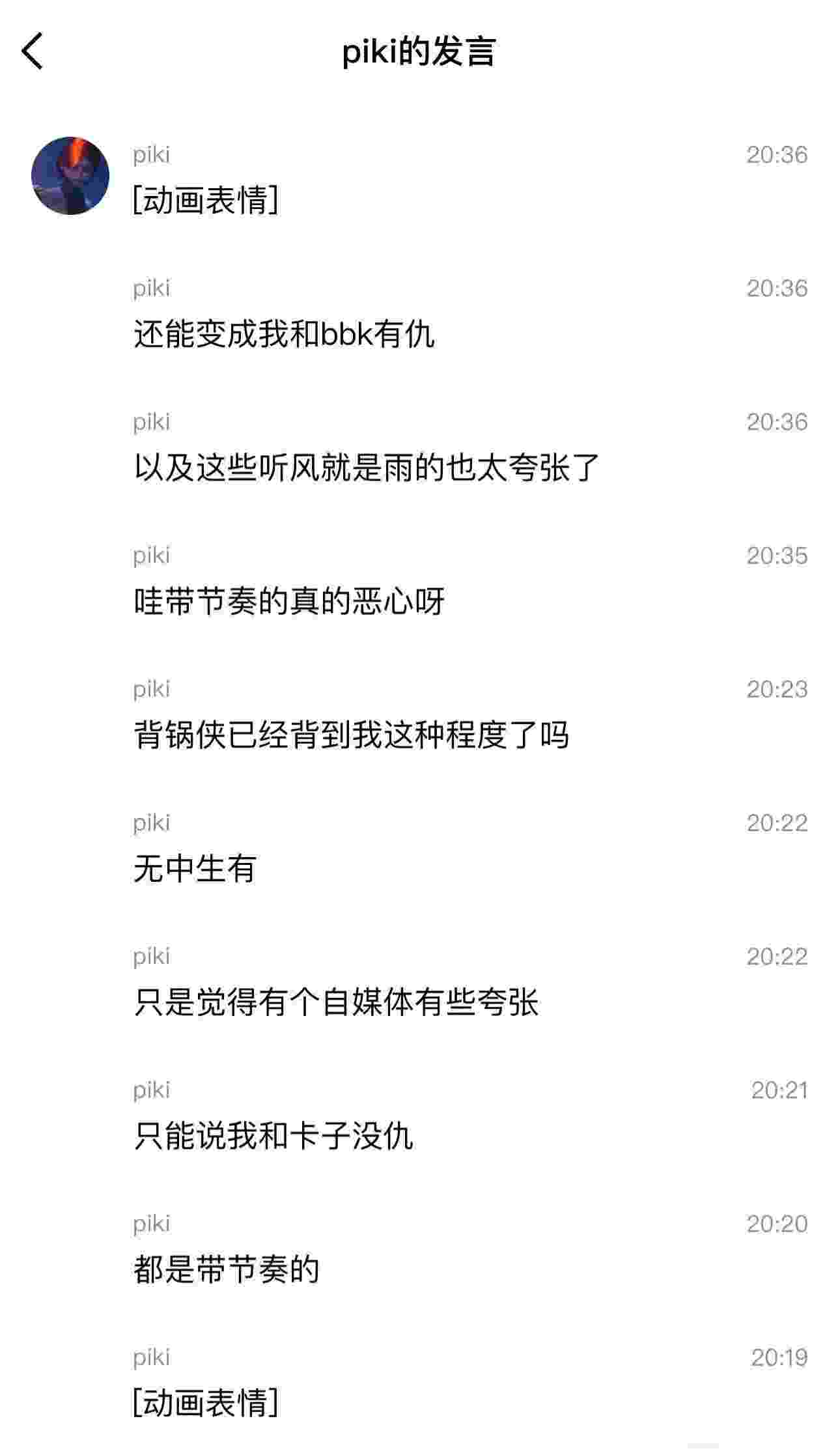Viewport: 840px width, 1453px height.
Task: View the 20:19 animated sticker message
Action: 206,1403
